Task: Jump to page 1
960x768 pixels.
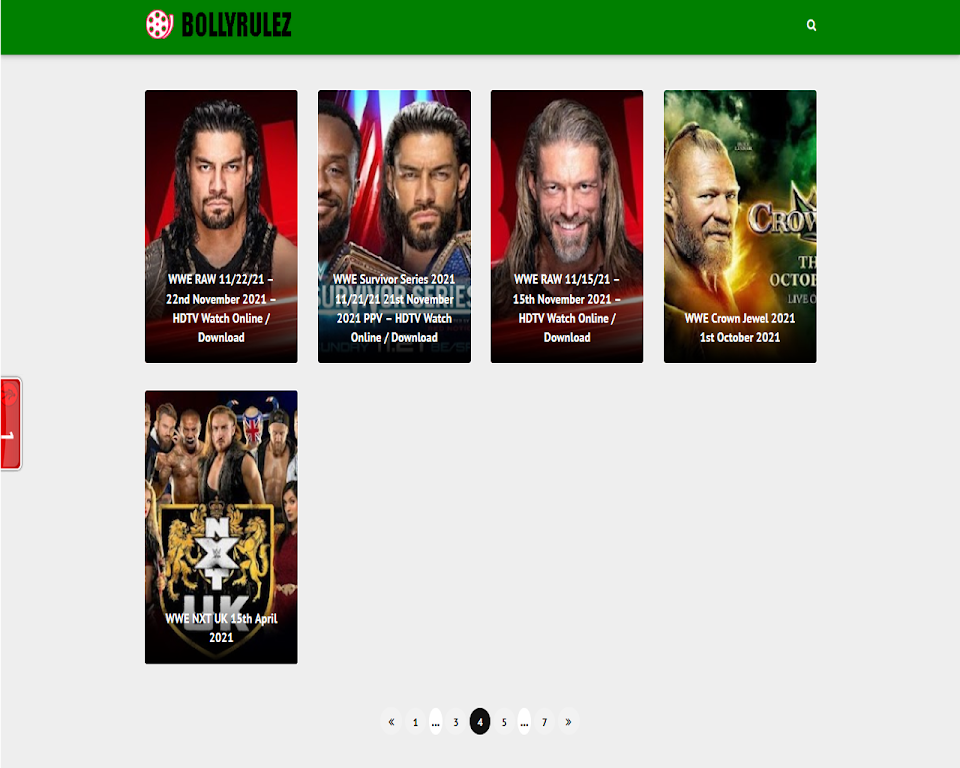Action: click(416, 722)
